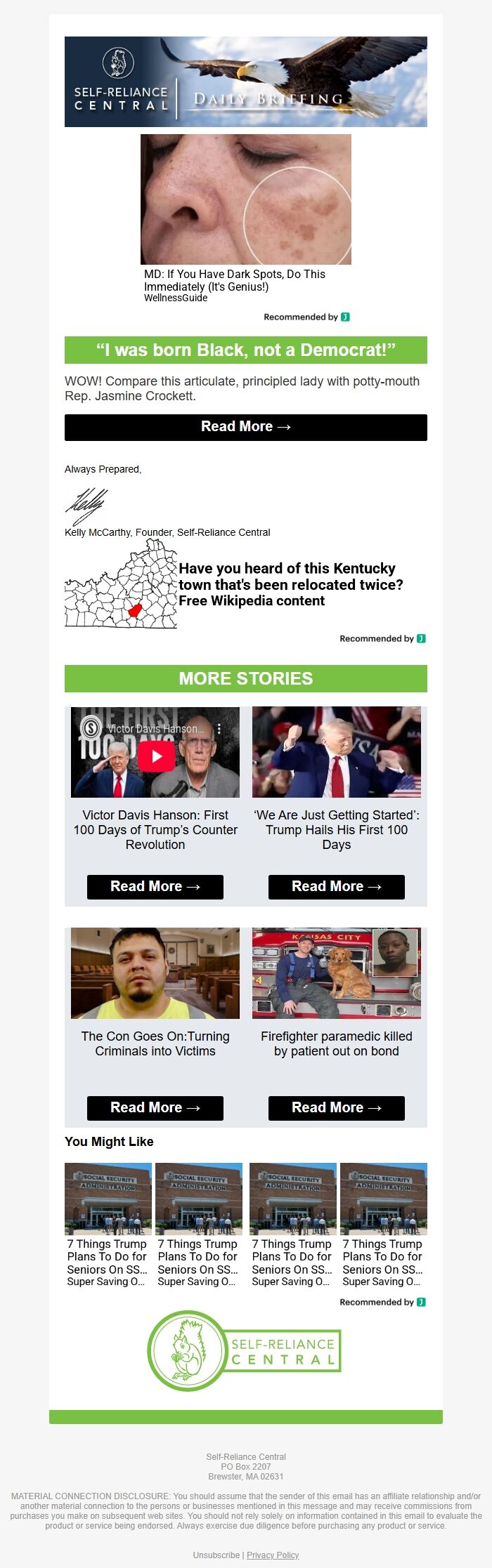Read more on Turning Criminals into Victims

coord(155,1107)
